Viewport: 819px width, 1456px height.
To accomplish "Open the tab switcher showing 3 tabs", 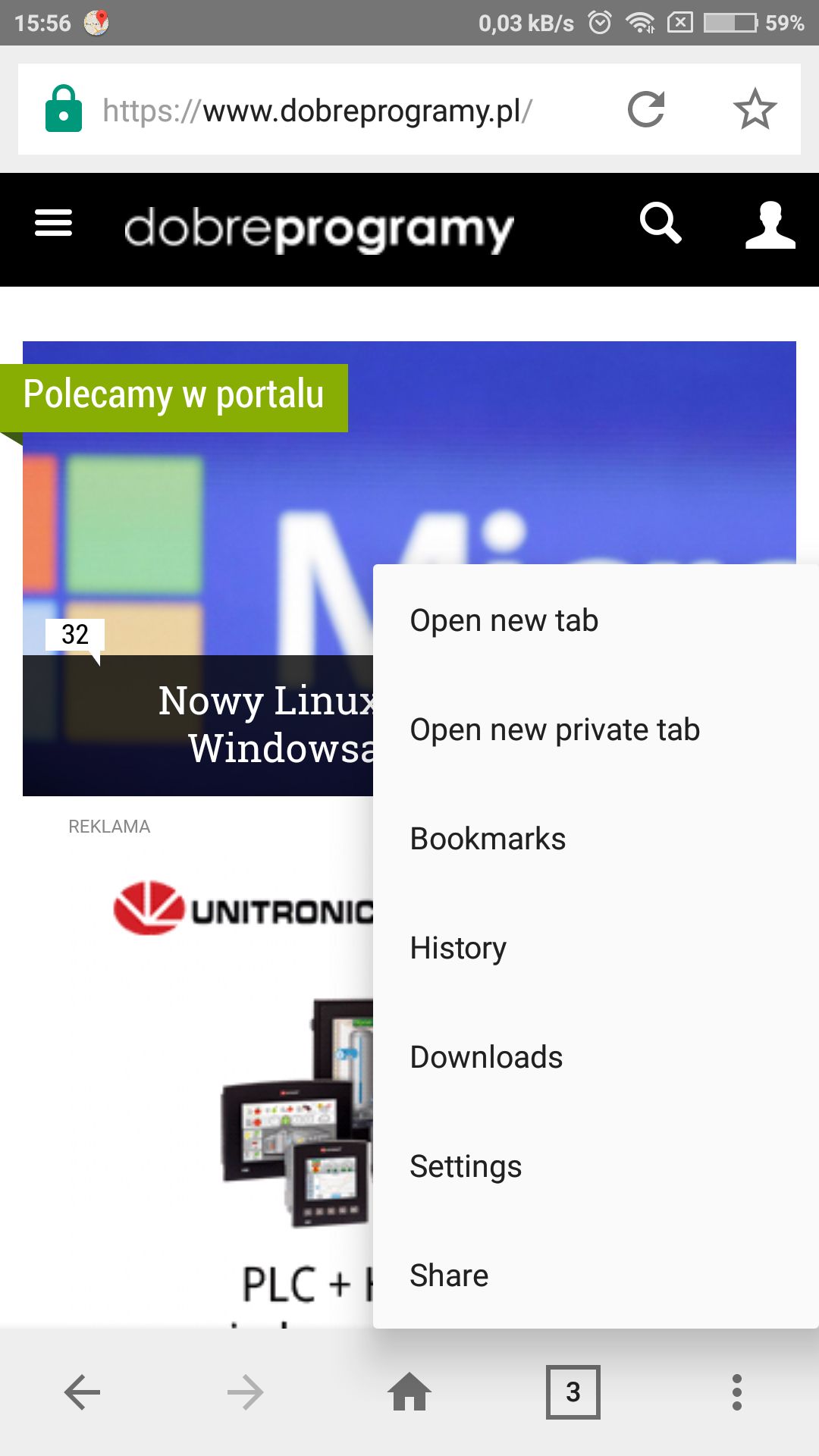I will coord(573,1392).
